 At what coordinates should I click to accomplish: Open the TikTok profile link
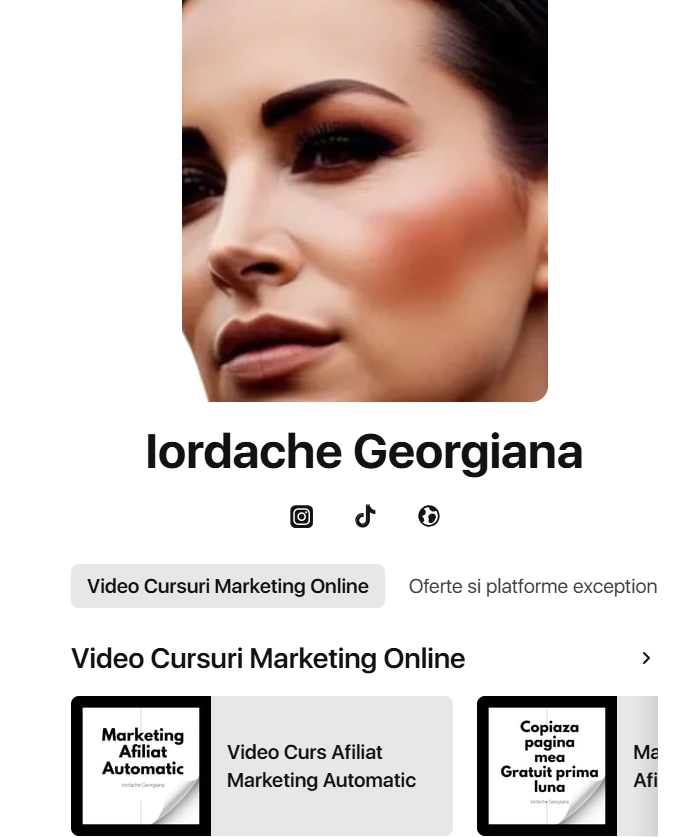365,516
